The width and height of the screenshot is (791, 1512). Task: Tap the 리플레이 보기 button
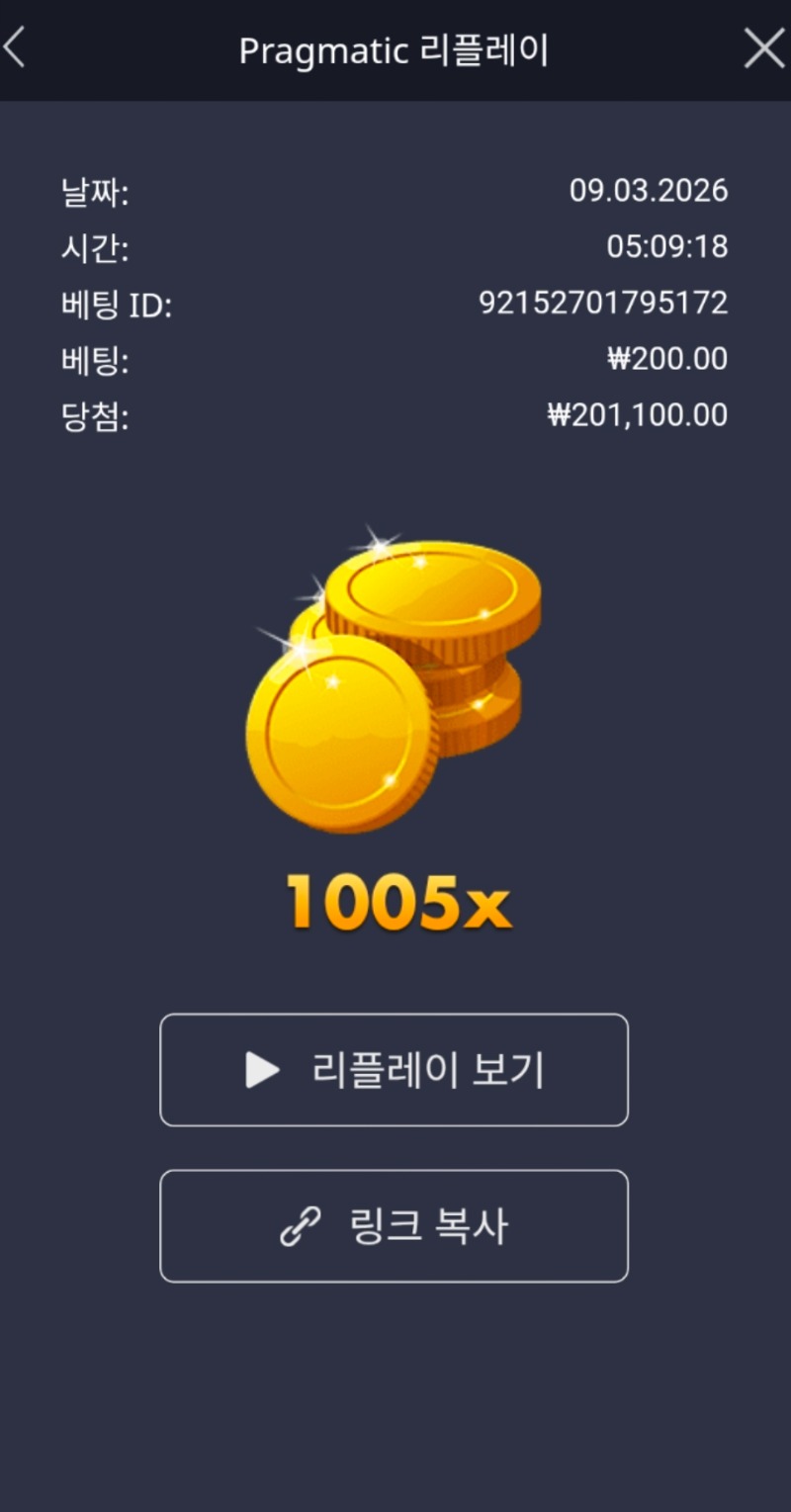[x=394, y=1070]
